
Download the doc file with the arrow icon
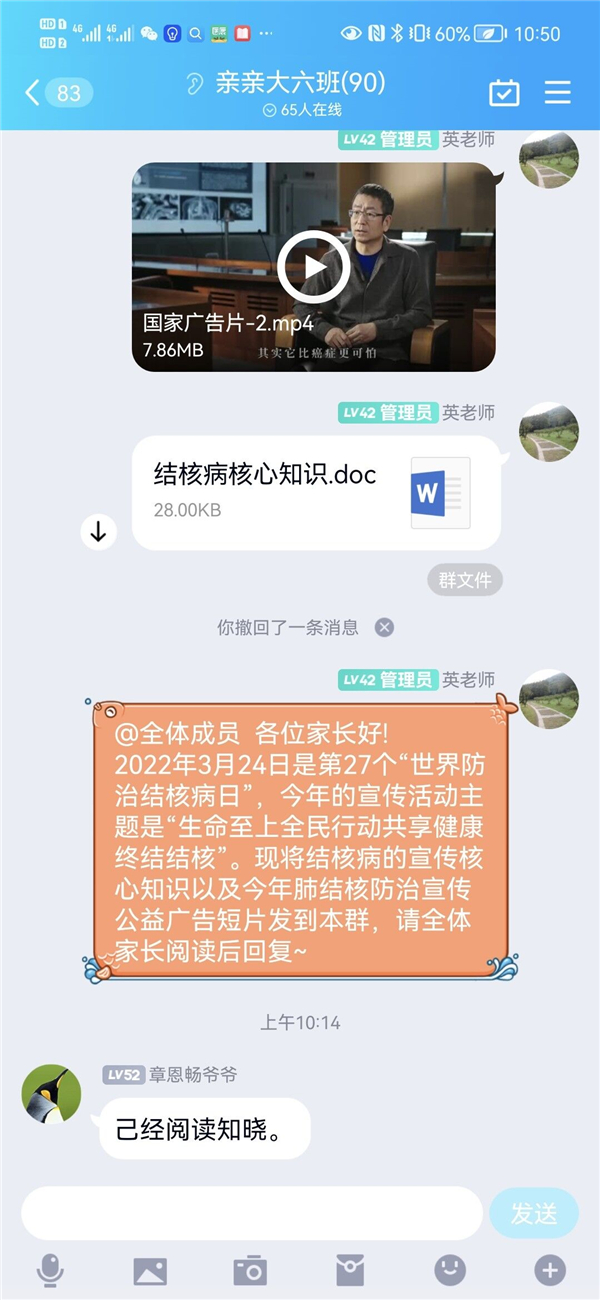[98, 532]
